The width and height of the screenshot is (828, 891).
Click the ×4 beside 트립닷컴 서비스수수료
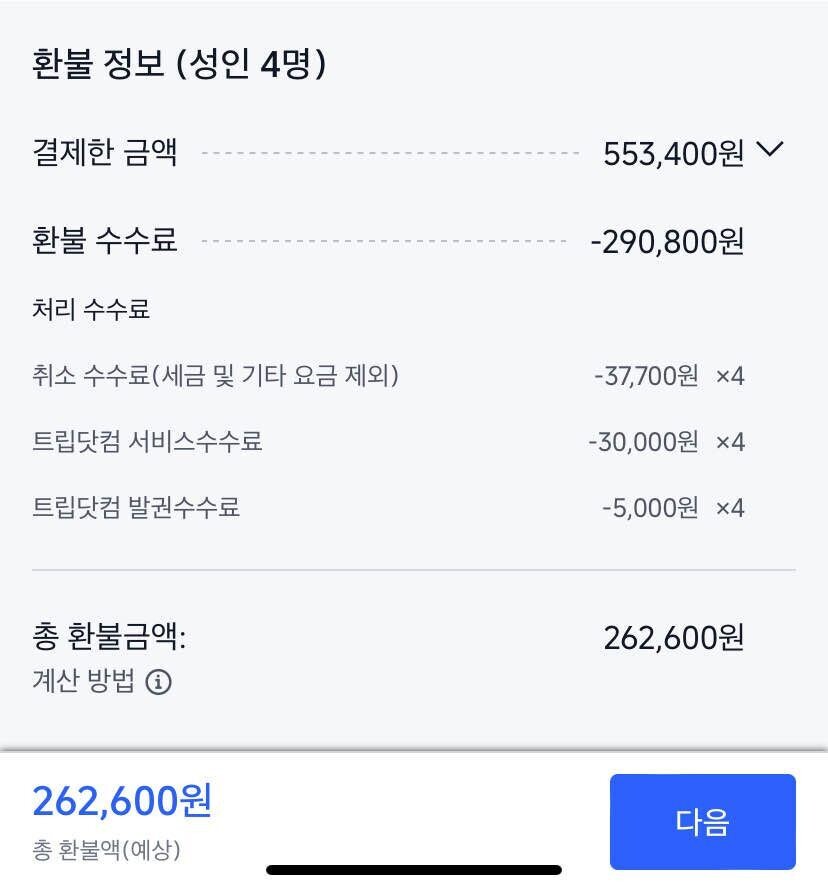tap(729, 442)
